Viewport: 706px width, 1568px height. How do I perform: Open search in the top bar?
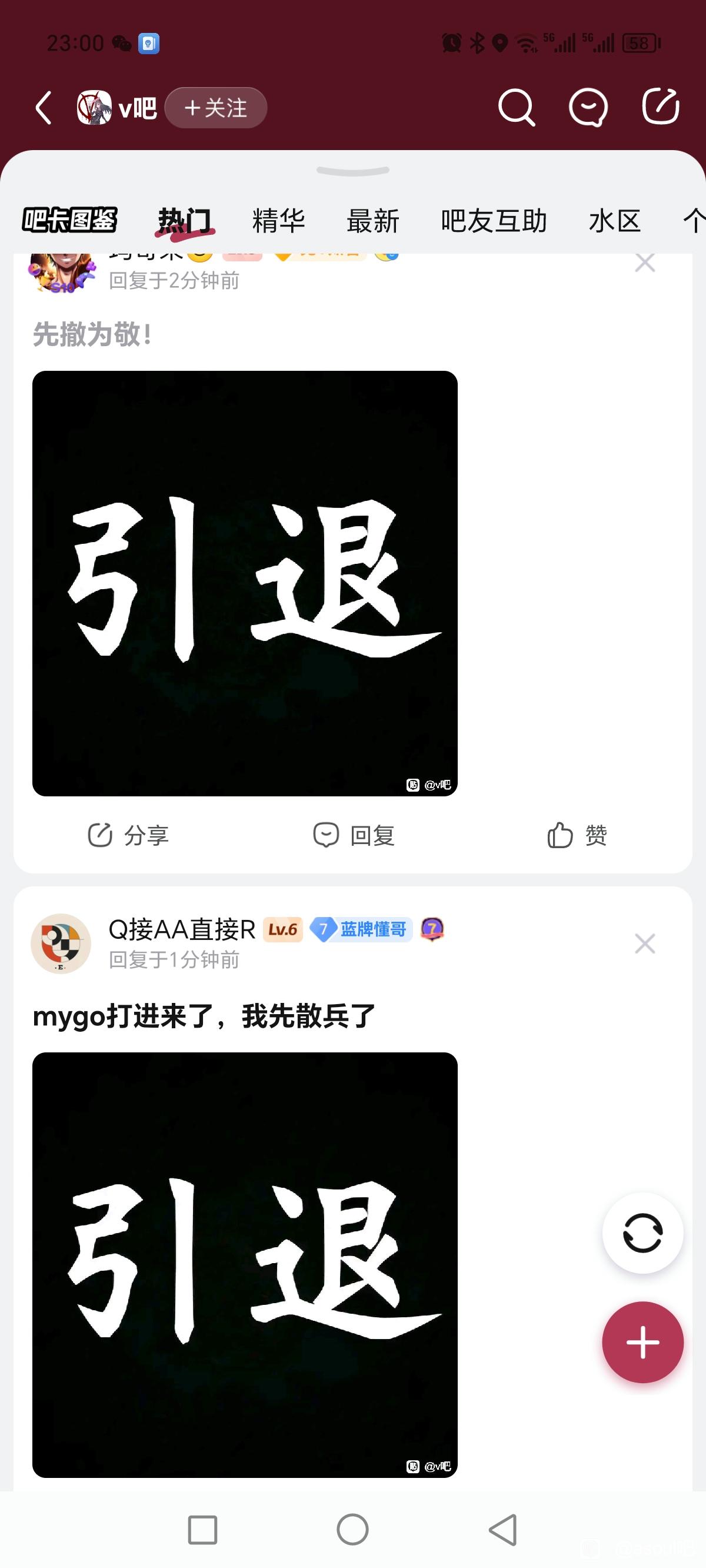pos(516,108)
